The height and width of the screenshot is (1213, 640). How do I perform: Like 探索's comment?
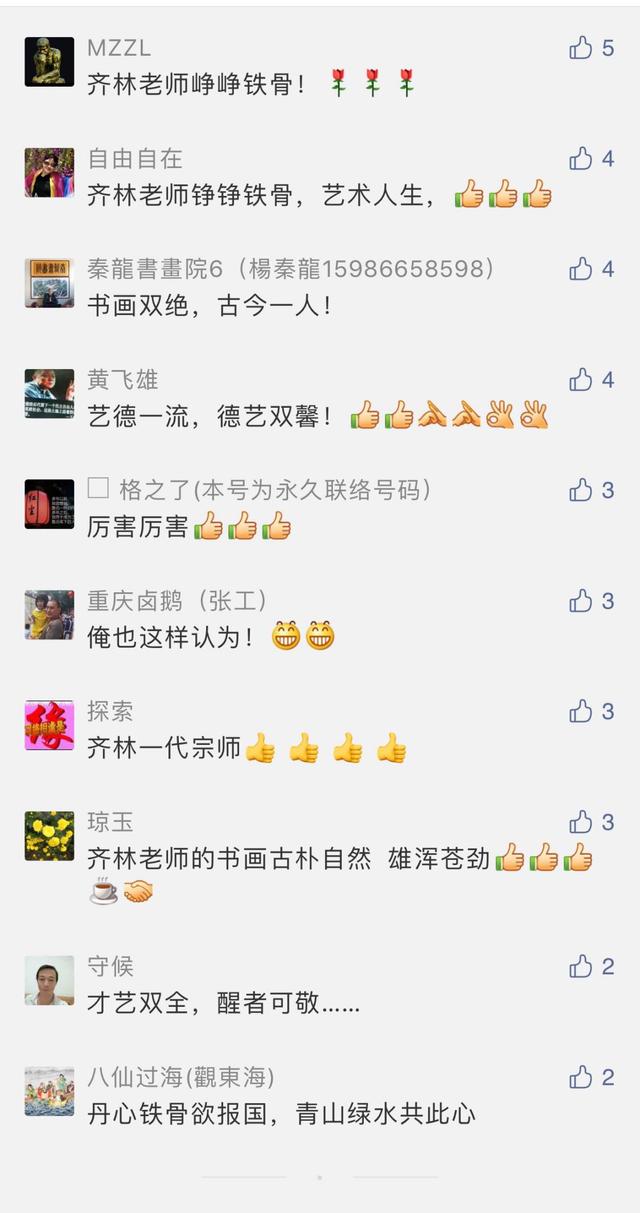coord(582,711)
